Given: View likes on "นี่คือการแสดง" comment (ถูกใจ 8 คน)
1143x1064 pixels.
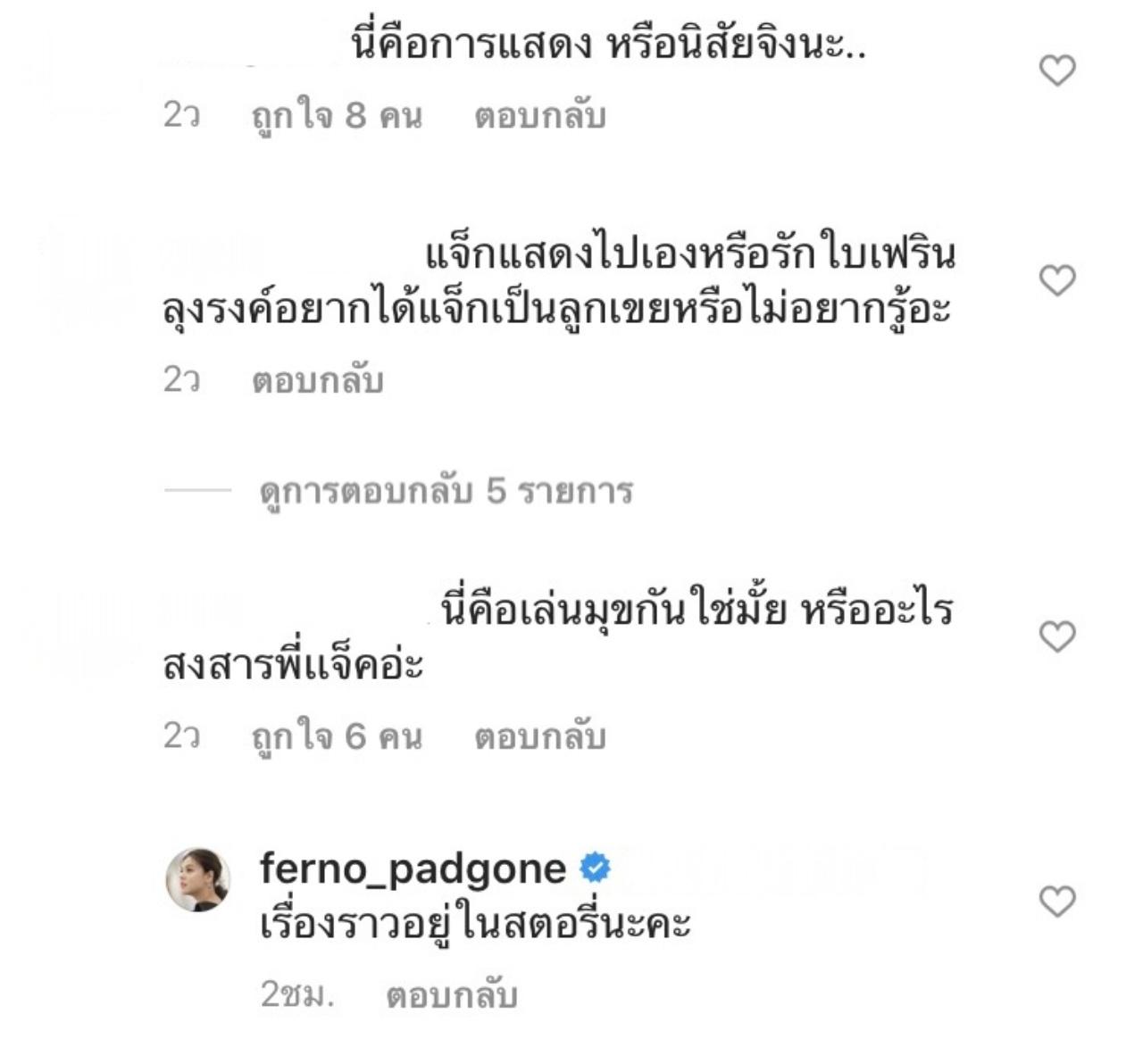Looking at the screenshot, I should point(337,116).
